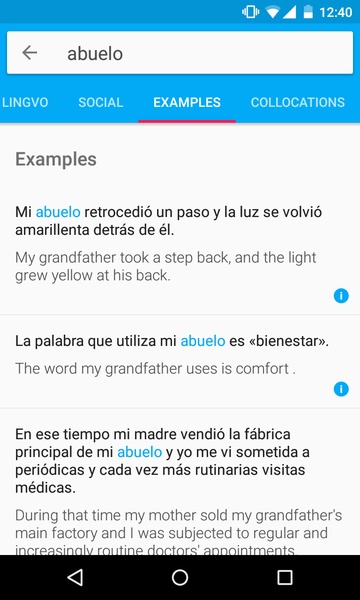
Task: Switch to the Lingvo tab
Action: click(x=24, y=102)
